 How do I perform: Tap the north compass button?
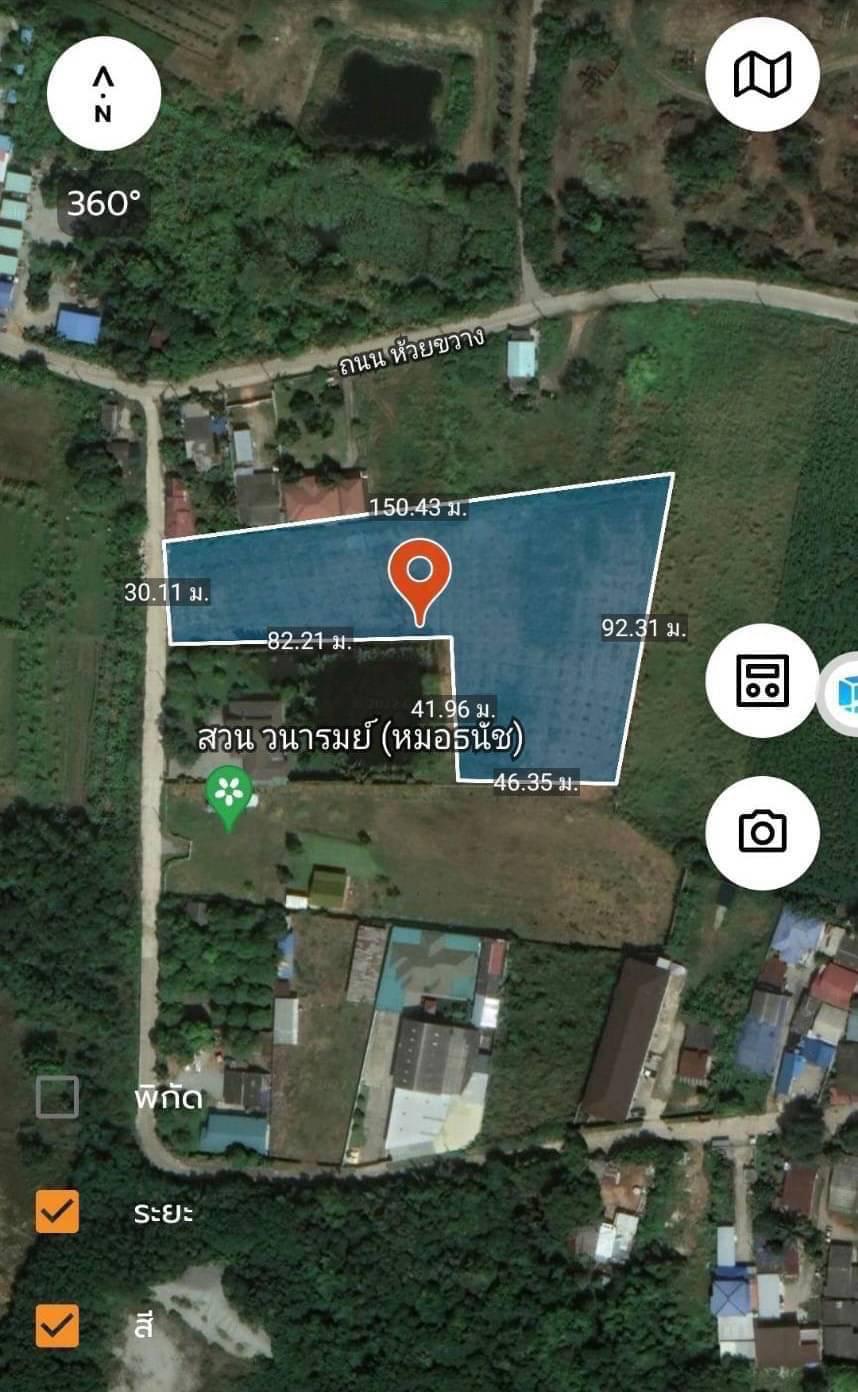103,93
